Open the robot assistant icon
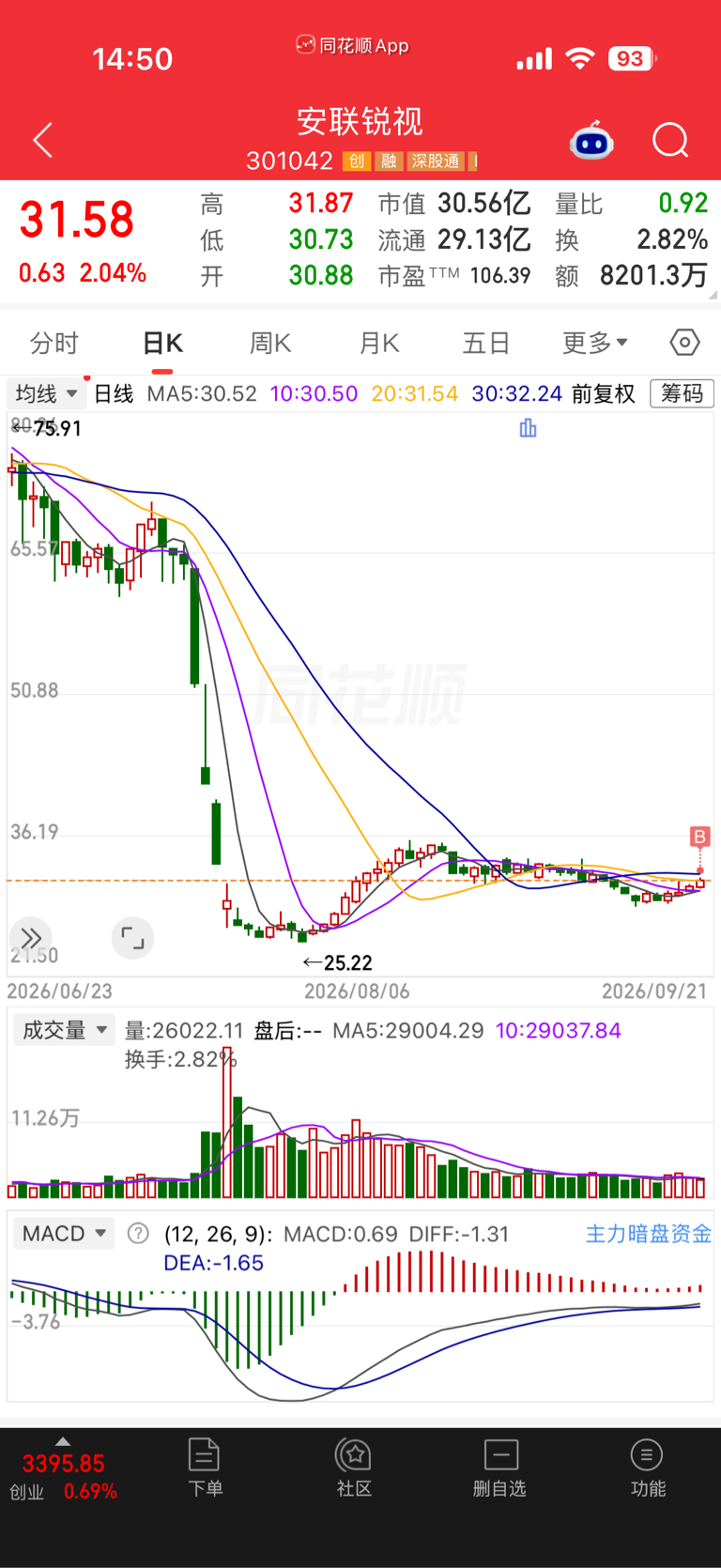The image size is (721, 1568). 591,141
